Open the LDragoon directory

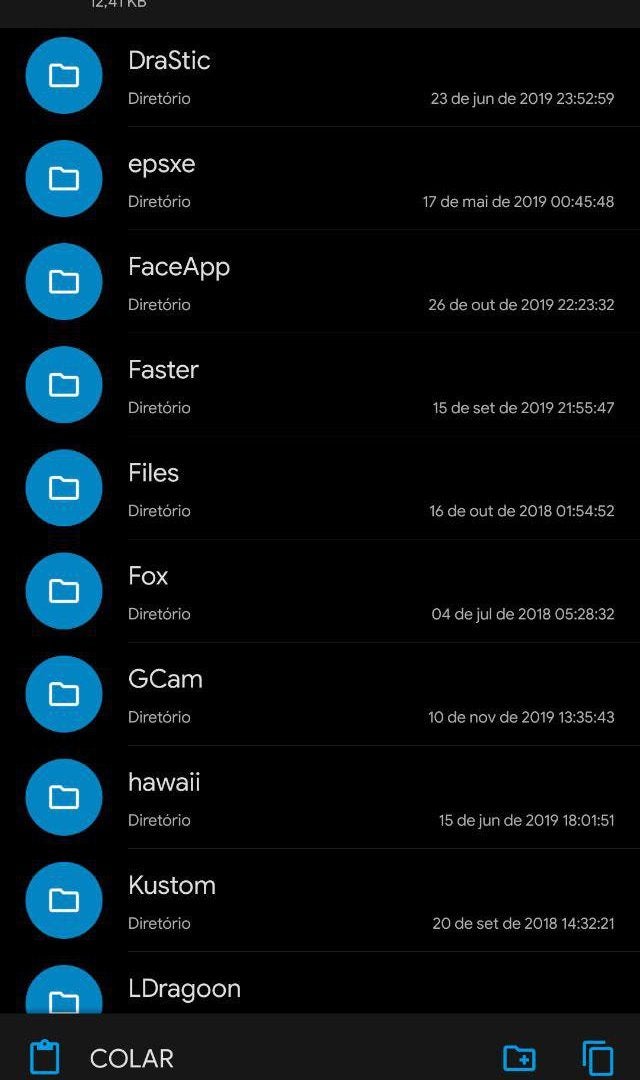320,983
